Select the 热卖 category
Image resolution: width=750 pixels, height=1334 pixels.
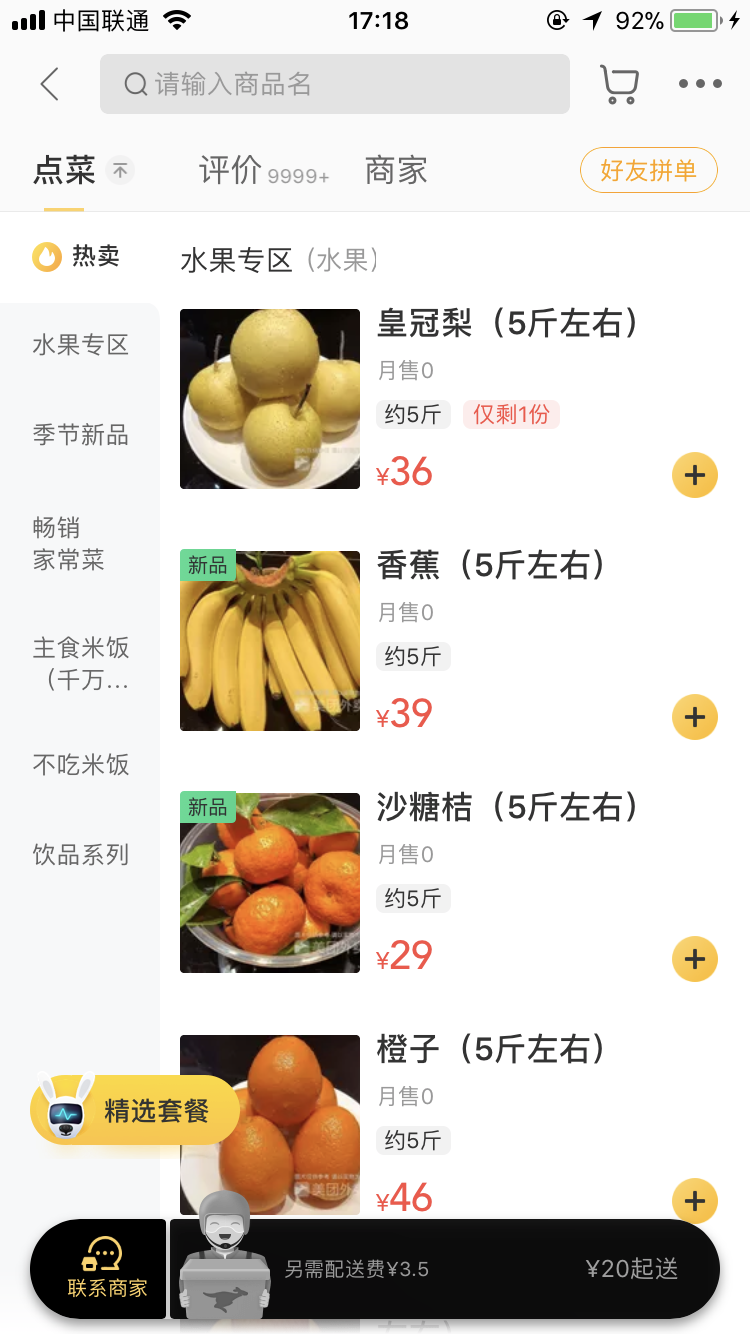coord(78,257)
